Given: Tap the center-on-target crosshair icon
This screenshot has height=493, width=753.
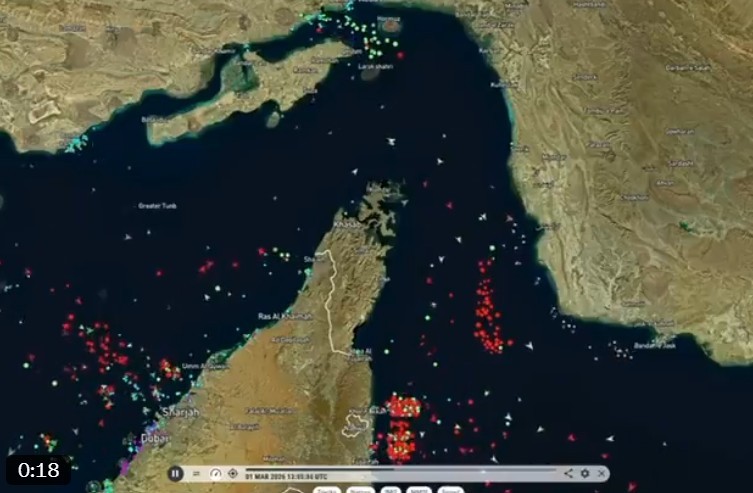Looking at the screenshot, I should [x=233, y=473].
